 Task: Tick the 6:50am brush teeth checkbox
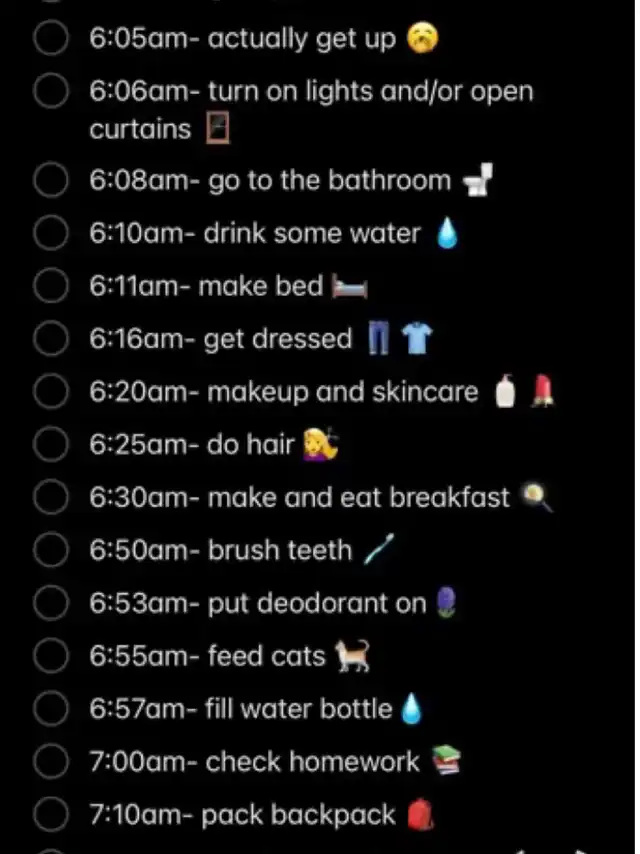pyautogui.click(x=50, y=551)
